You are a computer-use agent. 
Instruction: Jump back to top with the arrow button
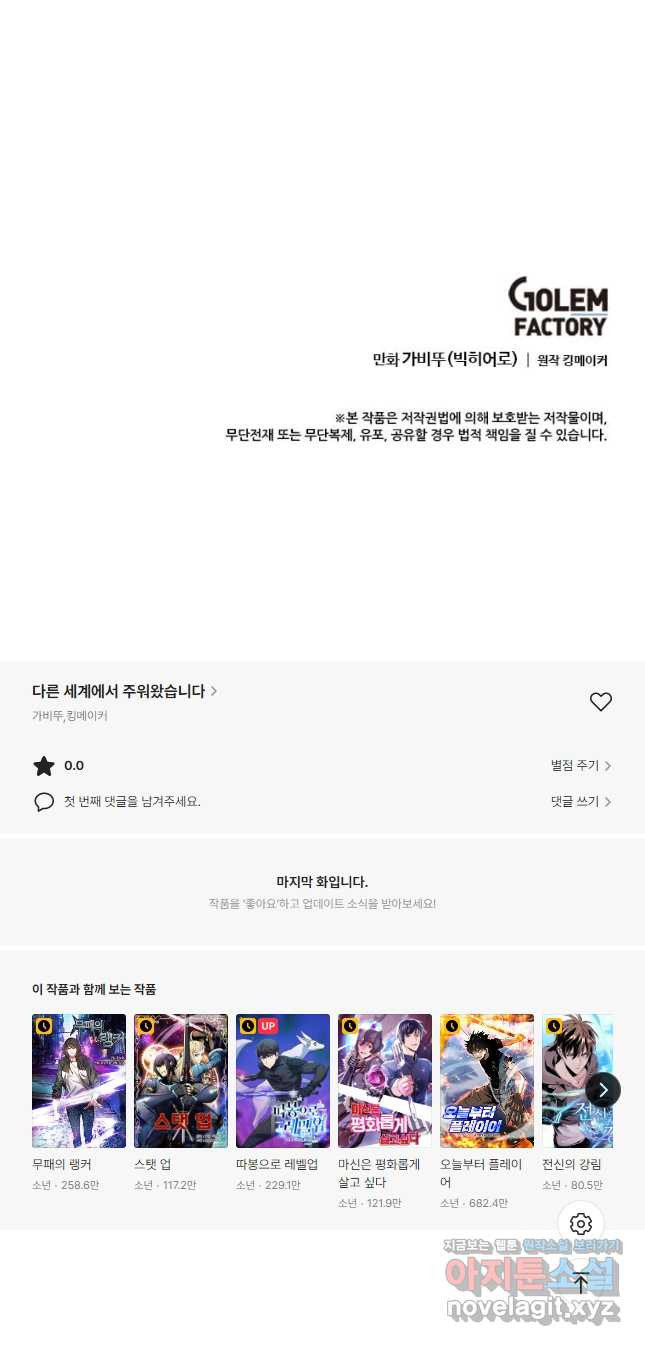[581, 1283]
